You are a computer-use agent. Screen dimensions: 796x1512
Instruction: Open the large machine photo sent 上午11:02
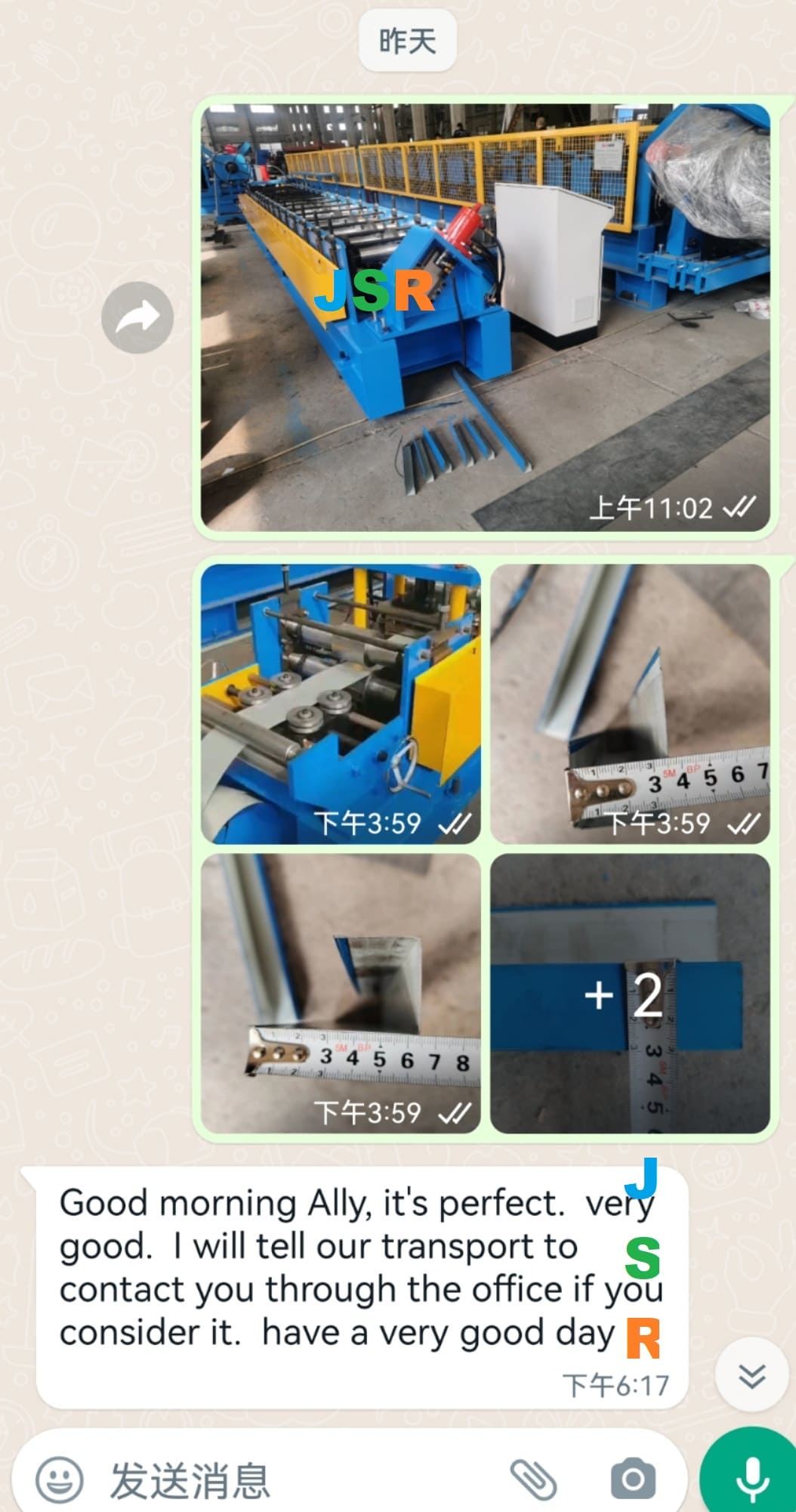[485, 317]
